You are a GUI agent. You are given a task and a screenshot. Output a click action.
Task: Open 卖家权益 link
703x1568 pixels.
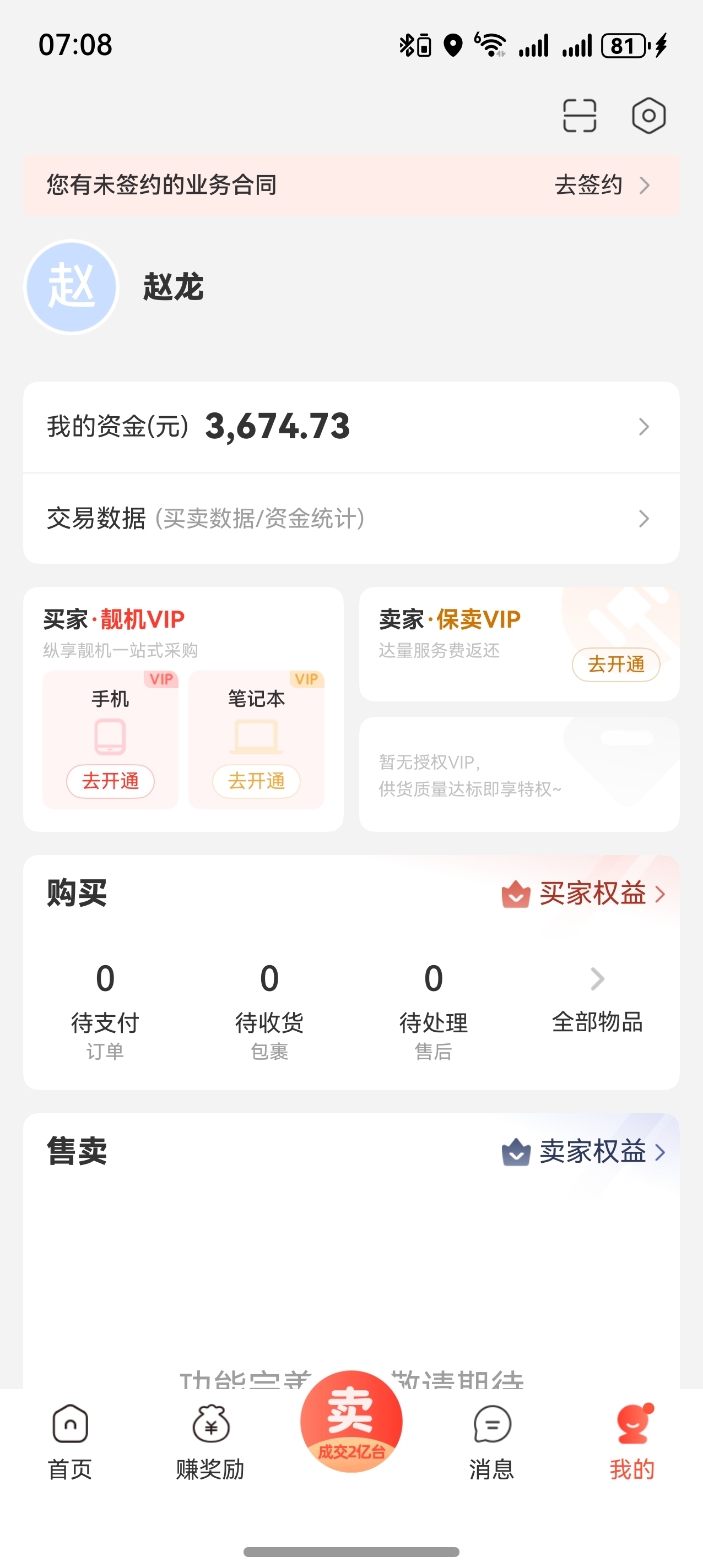pyautogui.click(x=583, y=1152)
